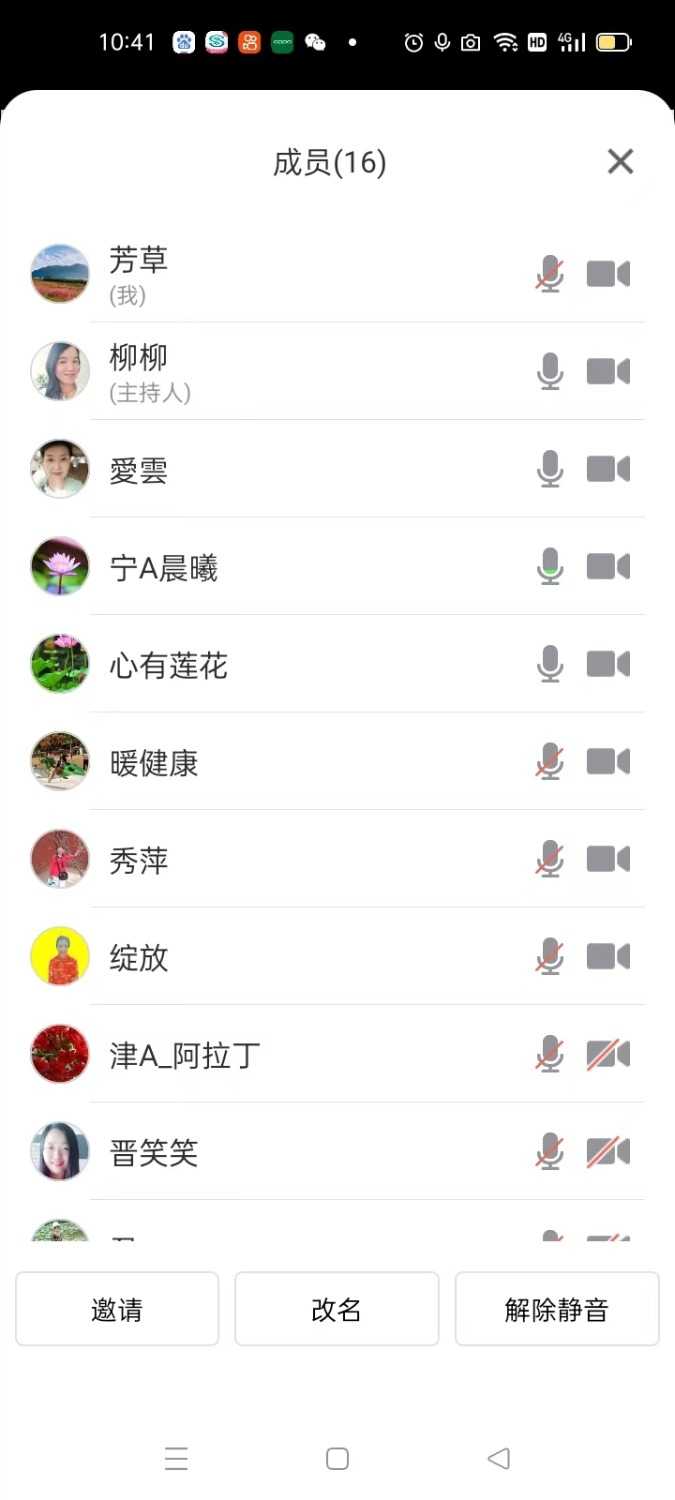Screen dimensions: 675x1500
Task: Tap 解除静音 to unmute
Action: click(556, 1309)
